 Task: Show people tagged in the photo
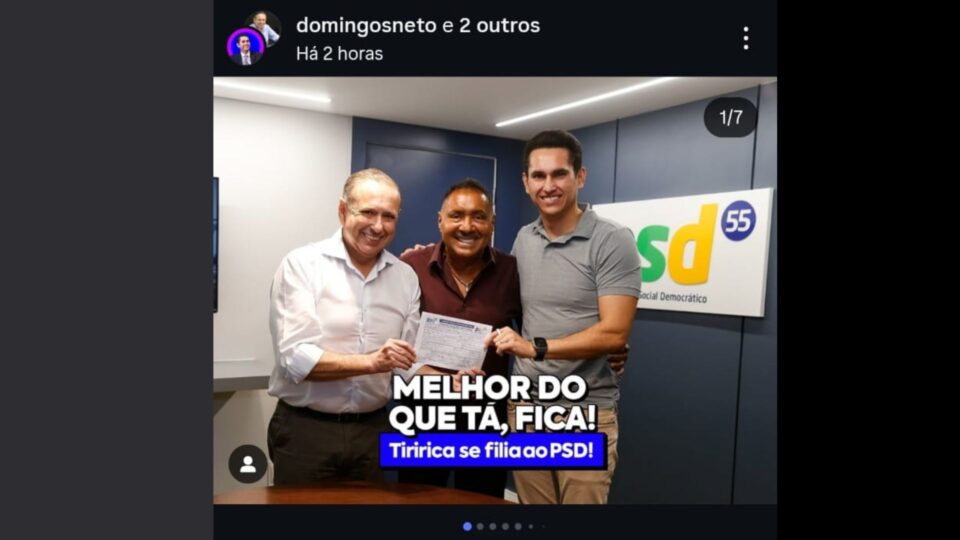tap(248, 464)
